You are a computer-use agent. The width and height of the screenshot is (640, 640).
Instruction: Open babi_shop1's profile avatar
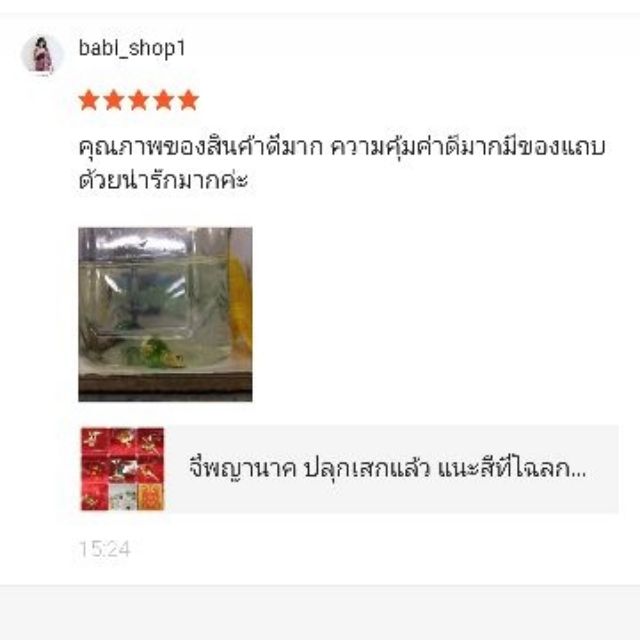pyautogui.click(x=42, y=54)
